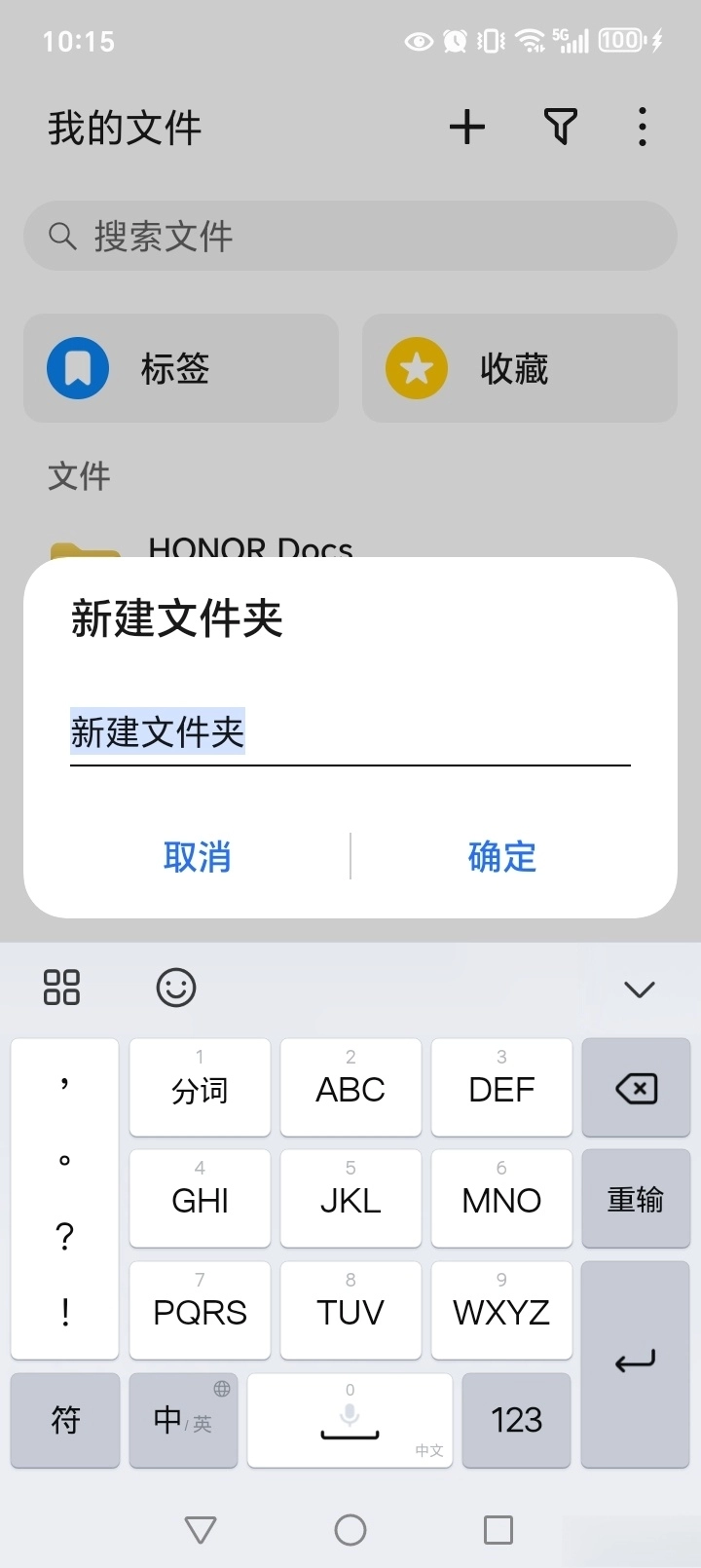The width and height of the screenshot is (701, 1568).
Task: Tap the JKL key
Action: click(350, 1199)
